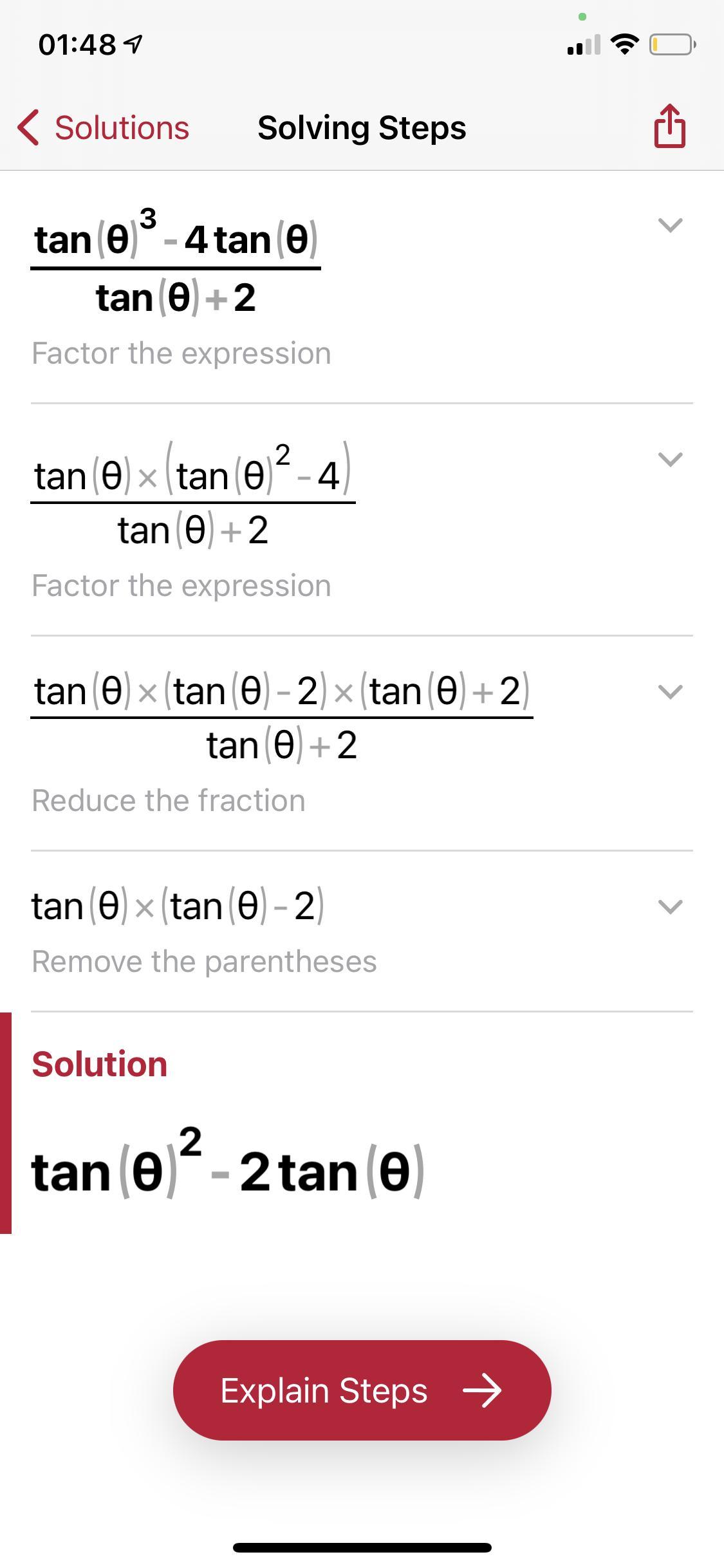
Task: Share these solving steps
Action: 669,126
